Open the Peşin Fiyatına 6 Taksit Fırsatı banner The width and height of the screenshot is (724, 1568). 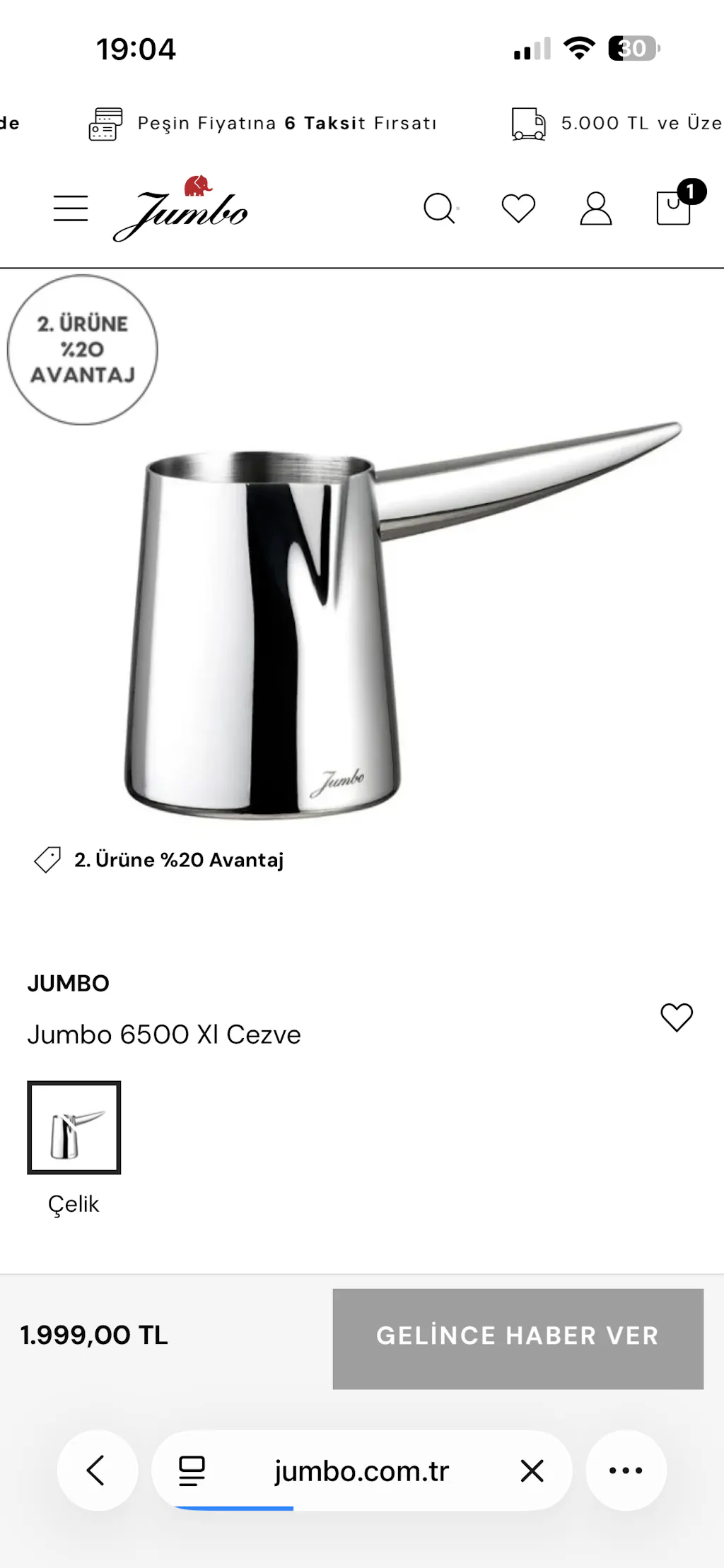[x=263, y=124]
